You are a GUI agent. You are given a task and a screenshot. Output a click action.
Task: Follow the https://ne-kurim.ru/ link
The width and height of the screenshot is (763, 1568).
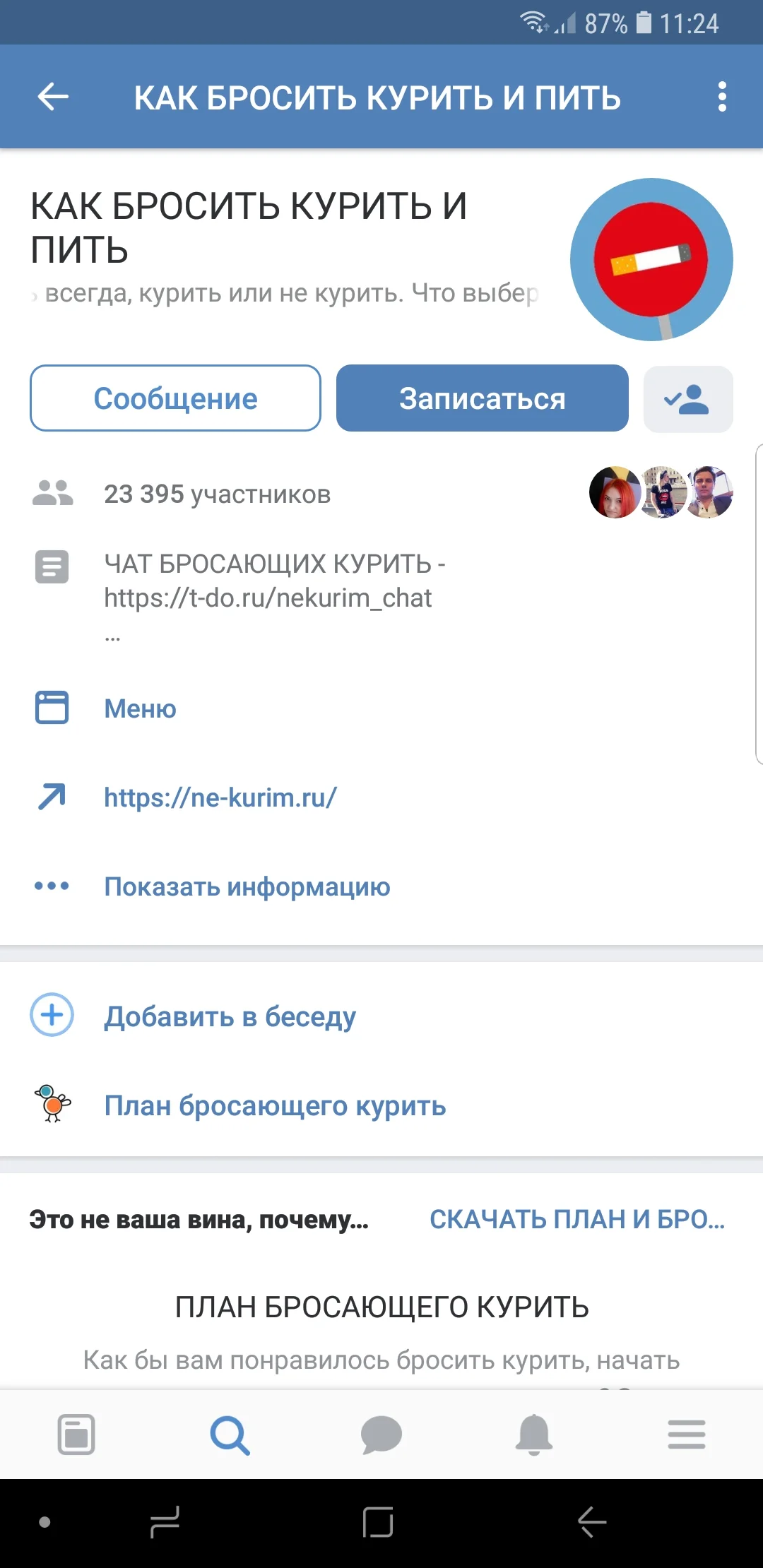[x=220, y=797]
